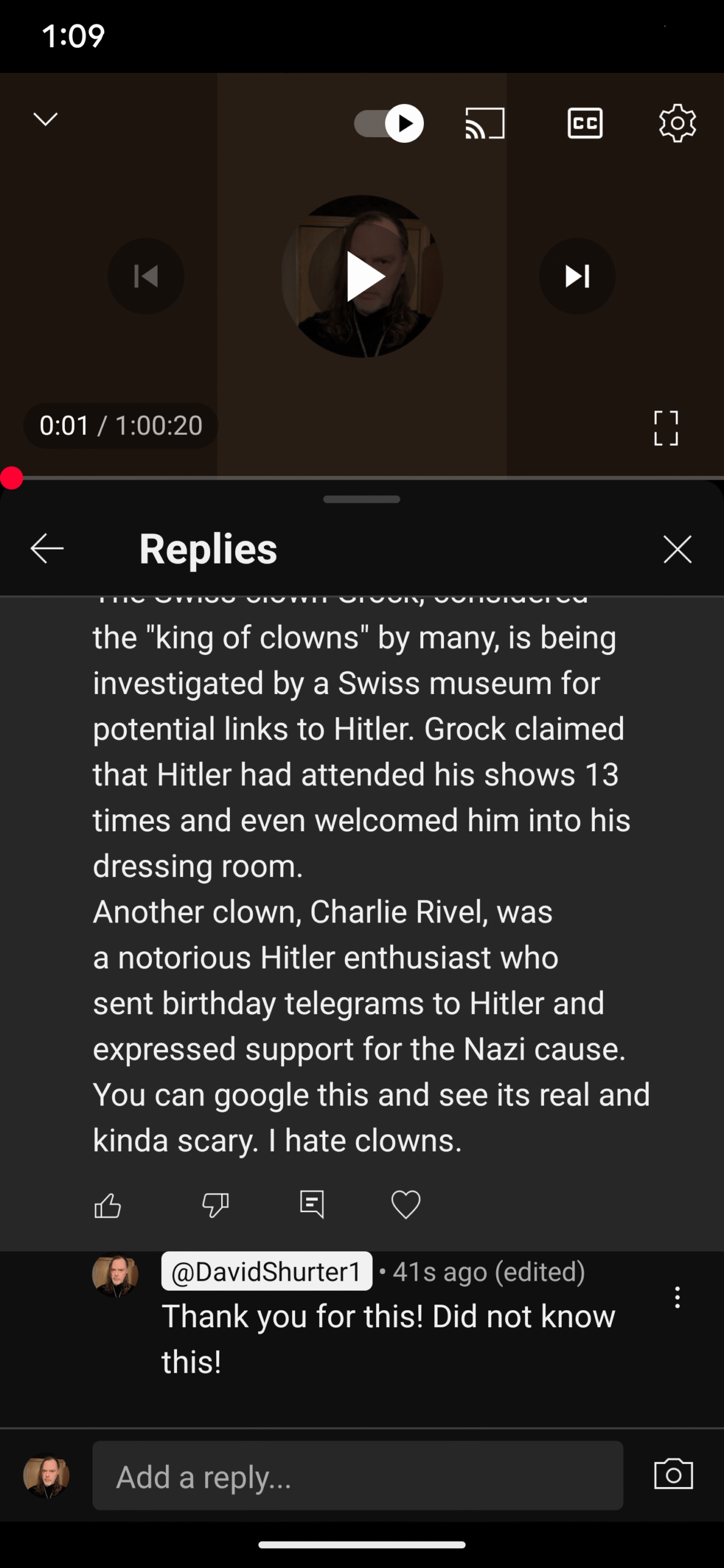Dislike the comment about clowns
The width and height of the screenshot is (724, 1568).
tap(215, 1205)
